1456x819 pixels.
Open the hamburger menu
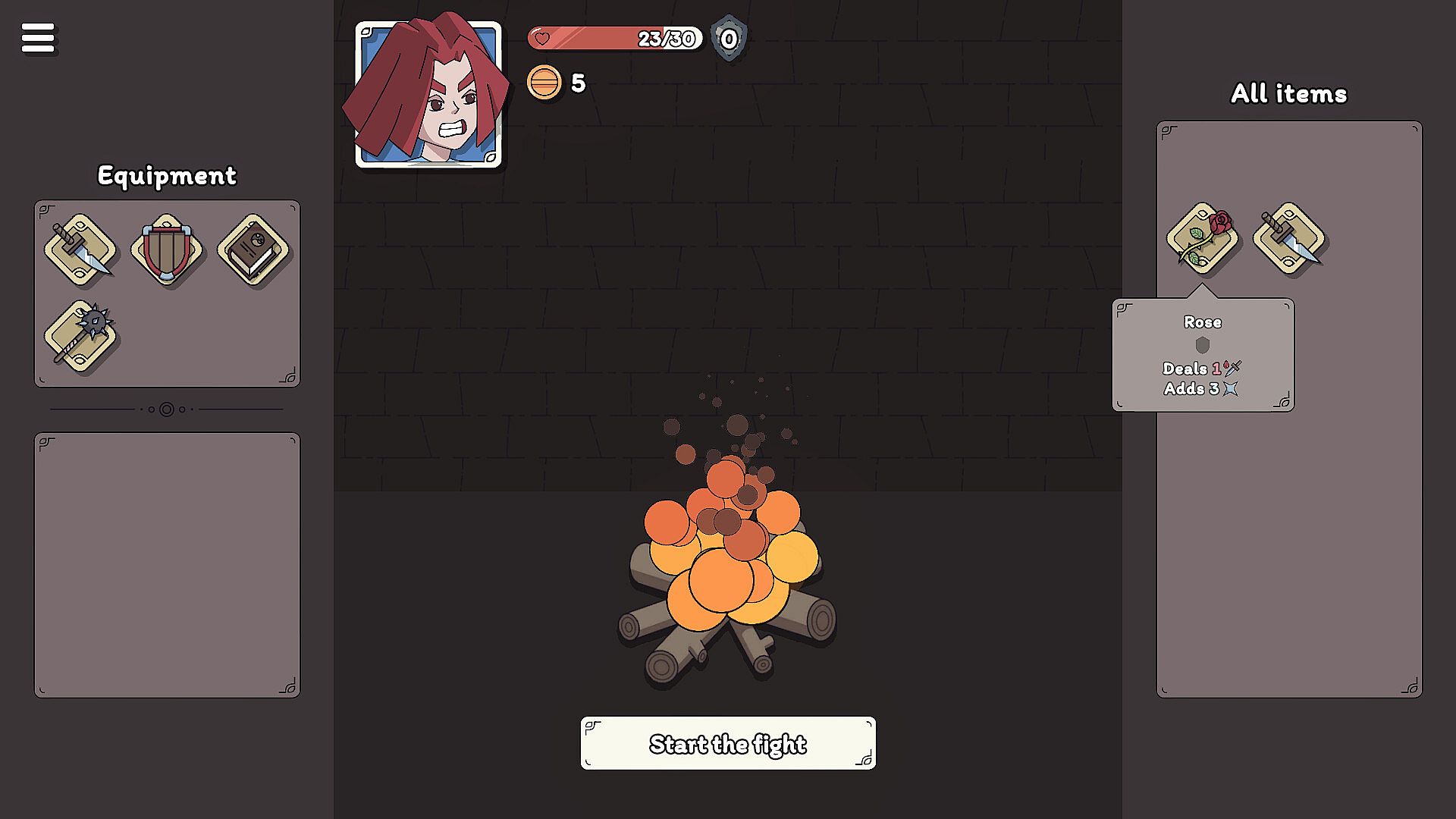click(38, 38)
